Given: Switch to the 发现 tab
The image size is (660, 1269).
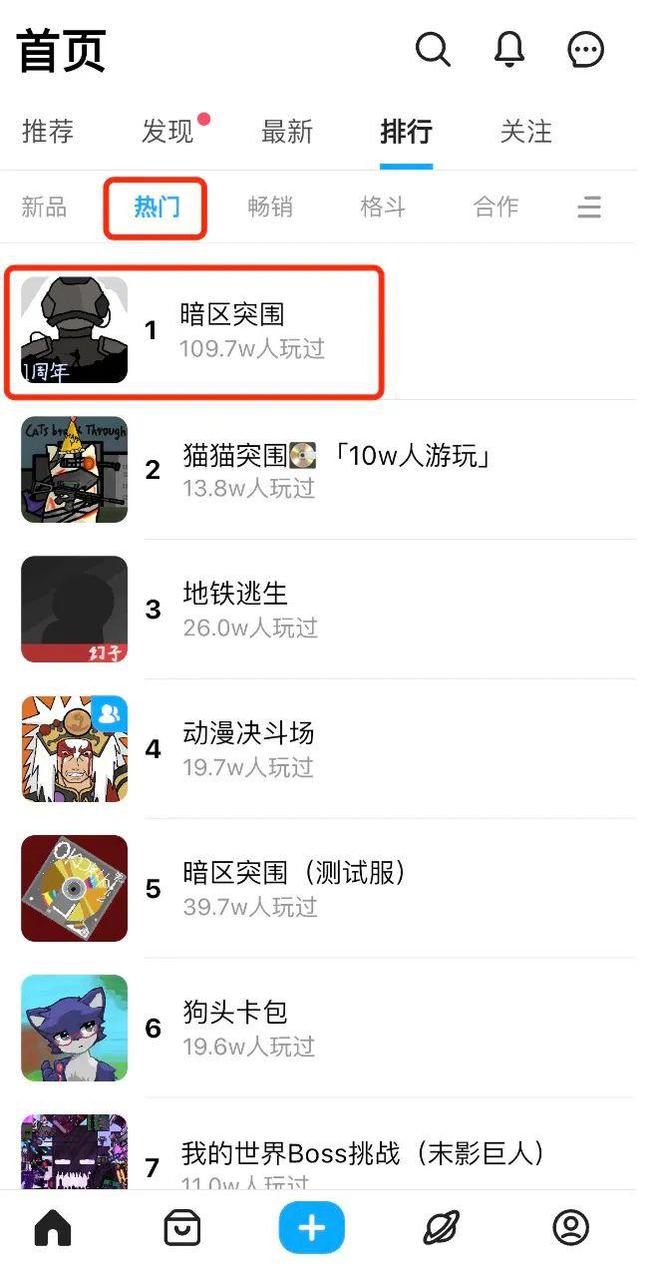Looking at the screenshot, I should [x=168, y=131].
